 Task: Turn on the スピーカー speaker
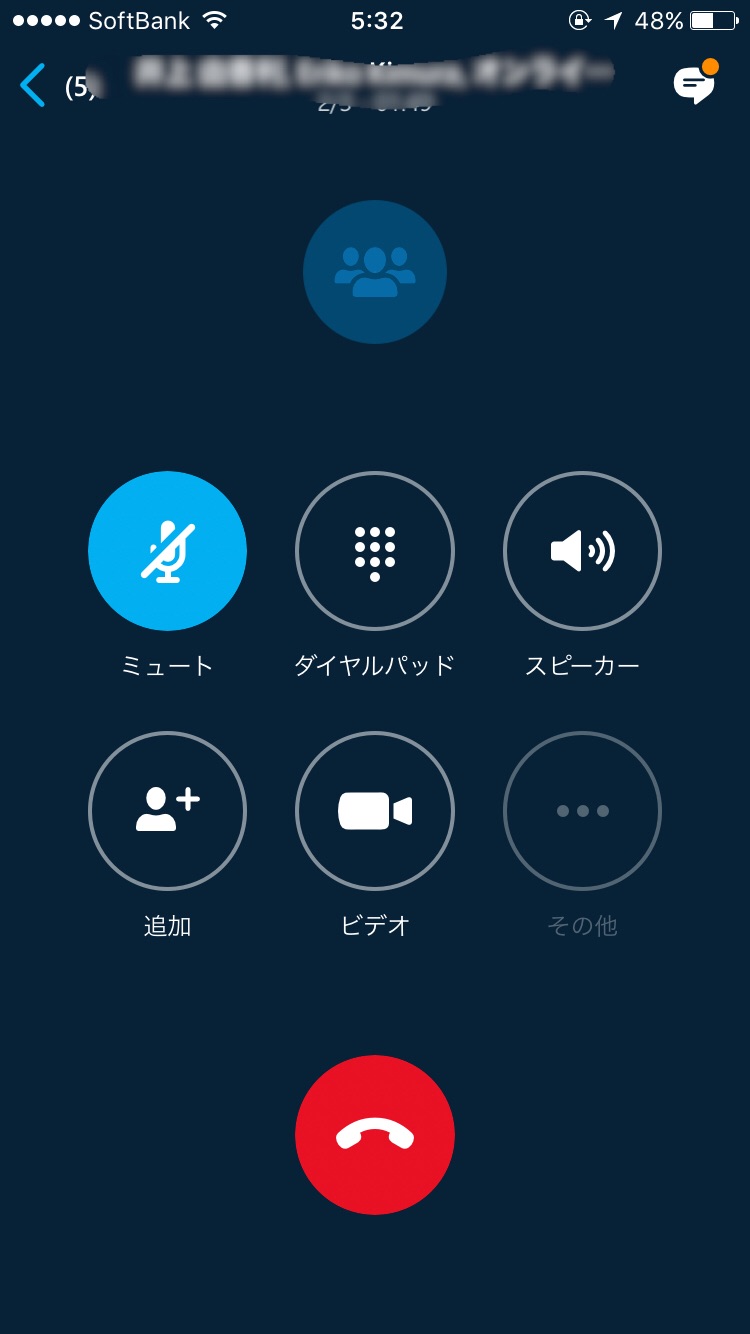582,551
